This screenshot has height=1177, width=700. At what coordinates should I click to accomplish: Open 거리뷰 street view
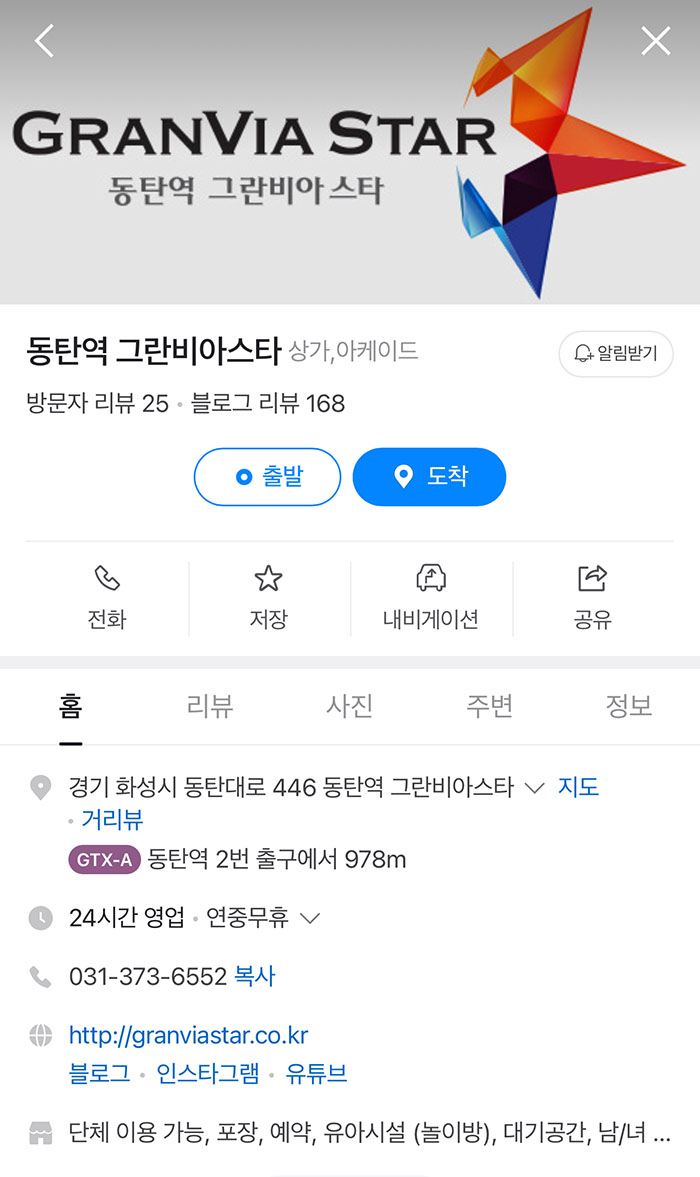pyautogui.click(x=112, y=821)
